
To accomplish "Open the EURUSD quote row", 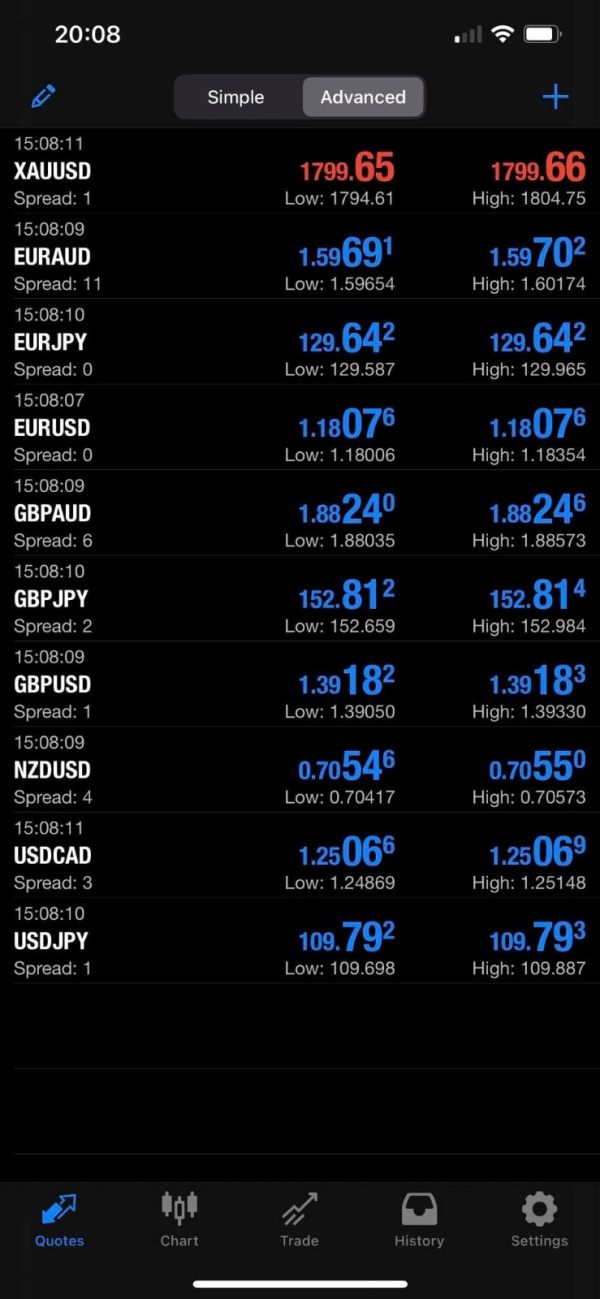I will point(300,427).
